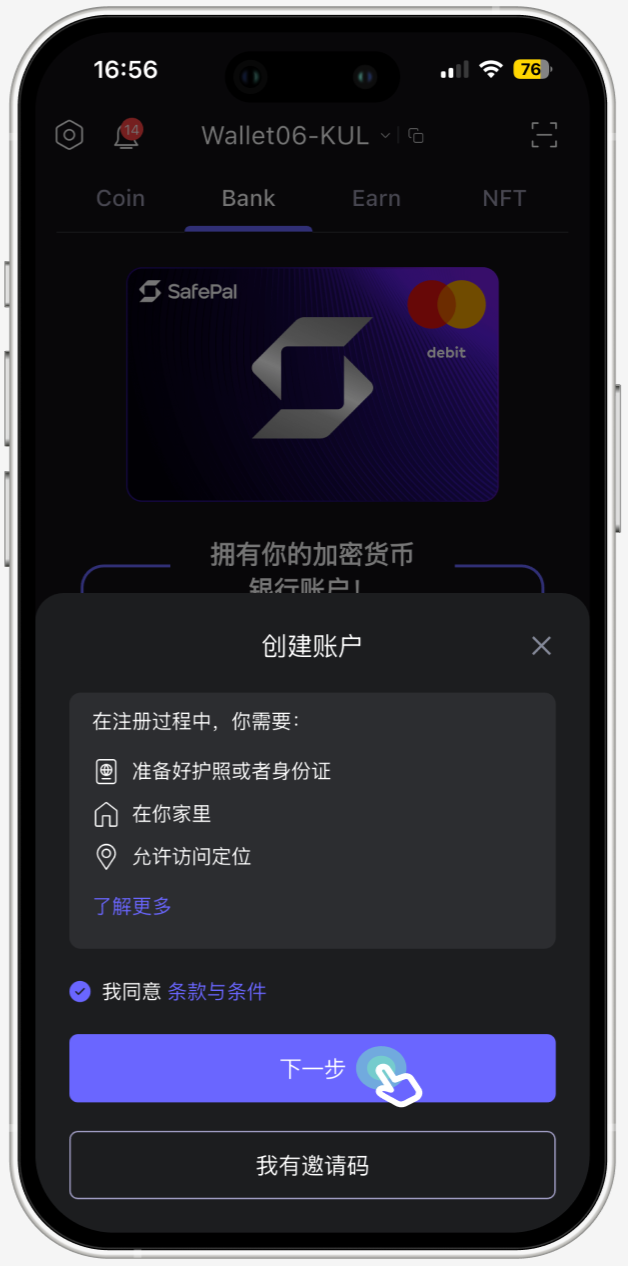628x1266 pixels.
Task: Close the 创建账户 dialog
Action: point(541,646)
